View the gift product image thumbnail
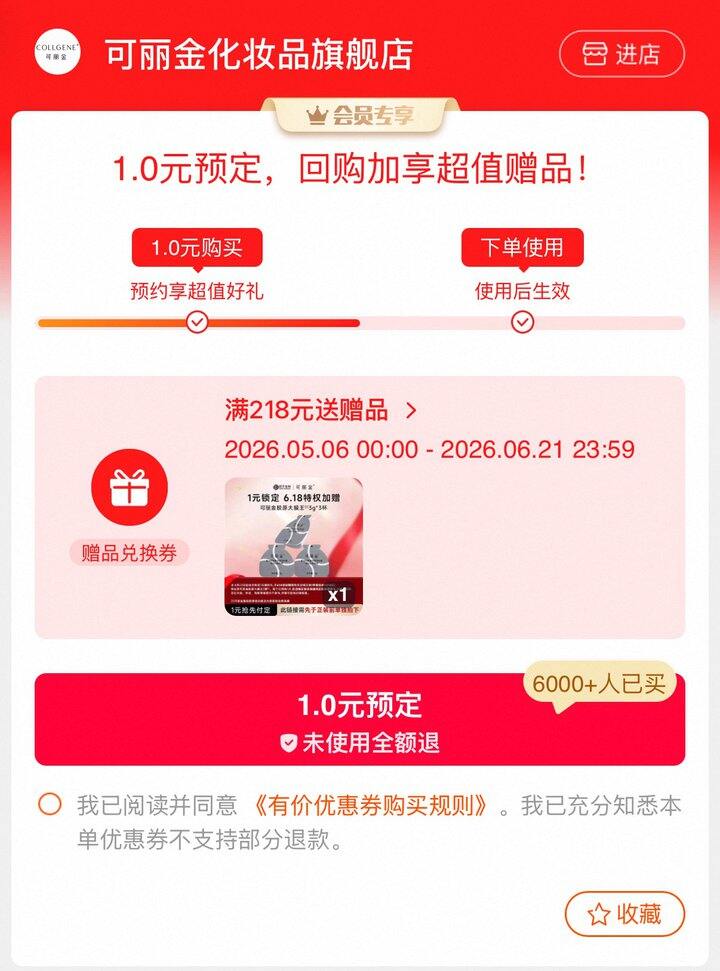 (x=293, y=547)
